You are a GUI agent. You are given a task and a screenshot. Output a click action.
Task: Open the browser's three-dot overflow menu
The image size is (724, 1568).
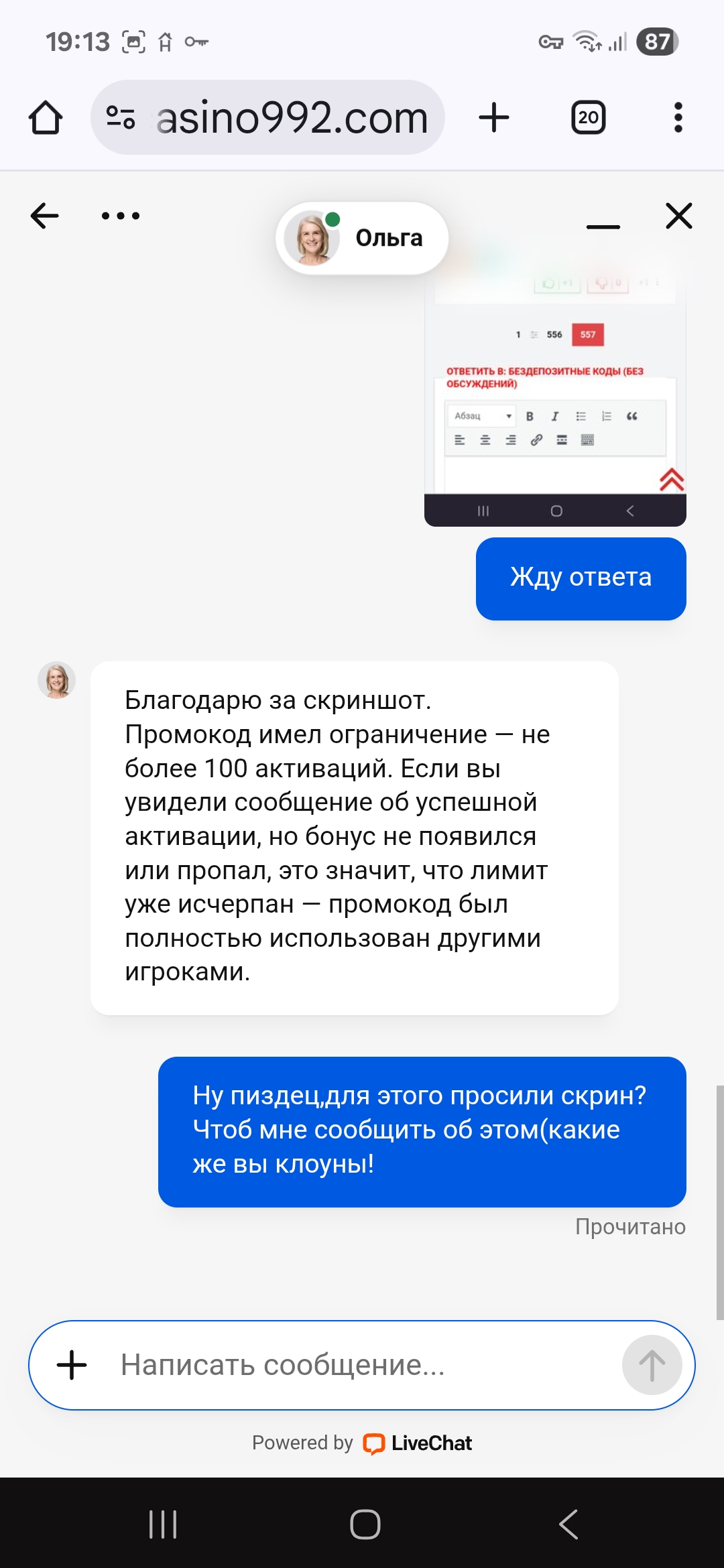click(x=678, y=118)
